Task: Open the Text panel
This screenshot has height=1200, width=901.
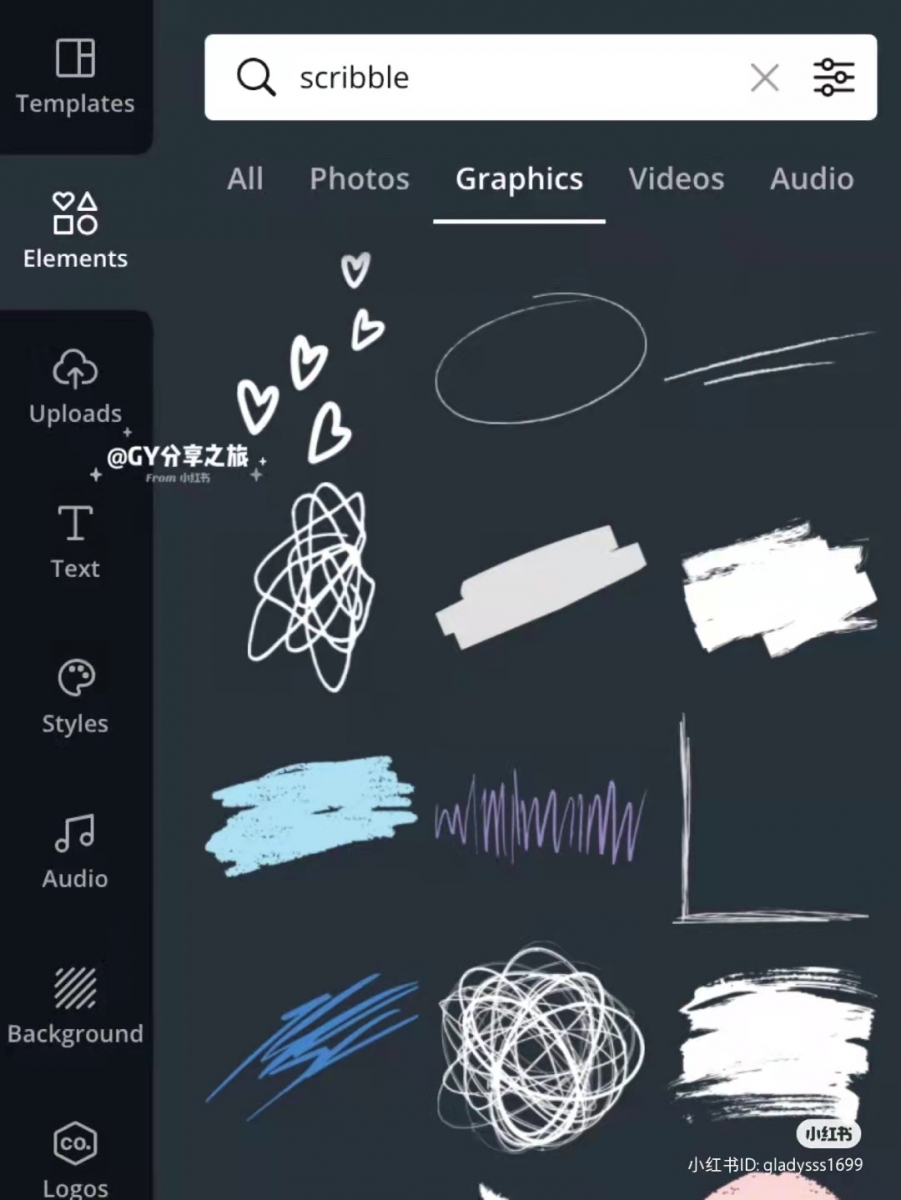Action: coord(75,540)
